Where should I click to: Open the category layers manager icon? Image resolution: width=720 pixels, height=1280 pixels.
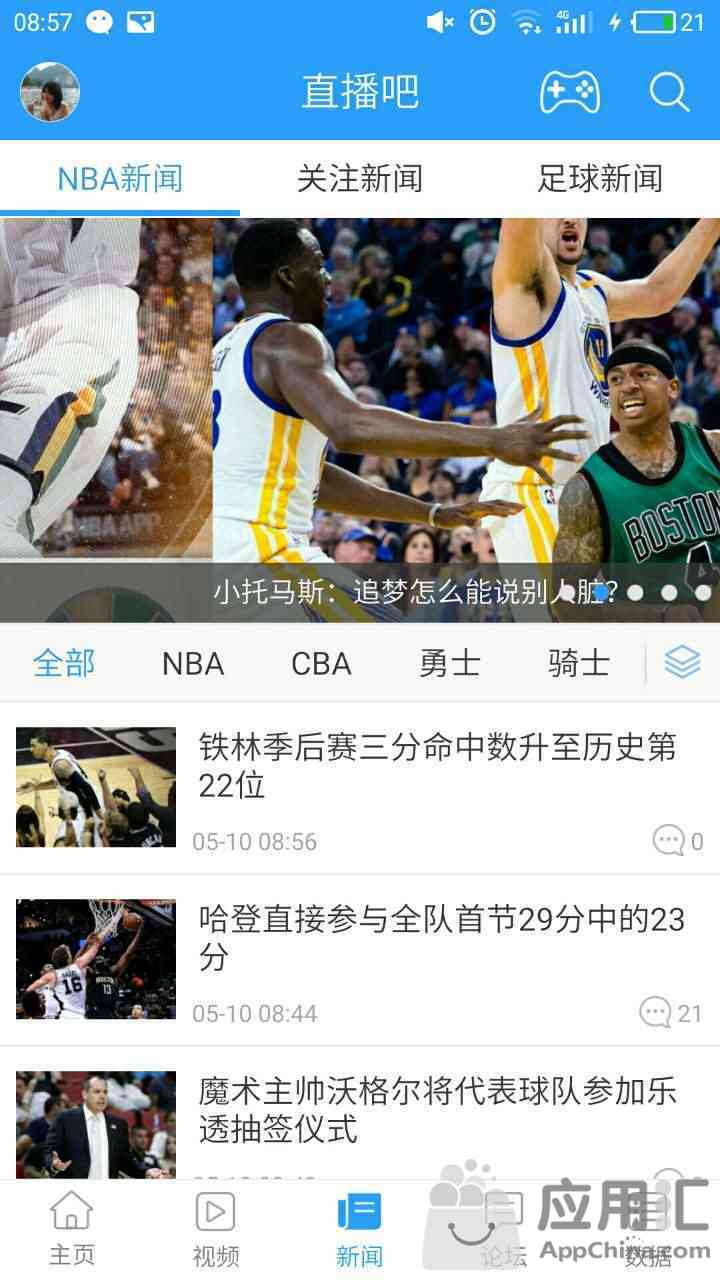(x=683, y=662)
